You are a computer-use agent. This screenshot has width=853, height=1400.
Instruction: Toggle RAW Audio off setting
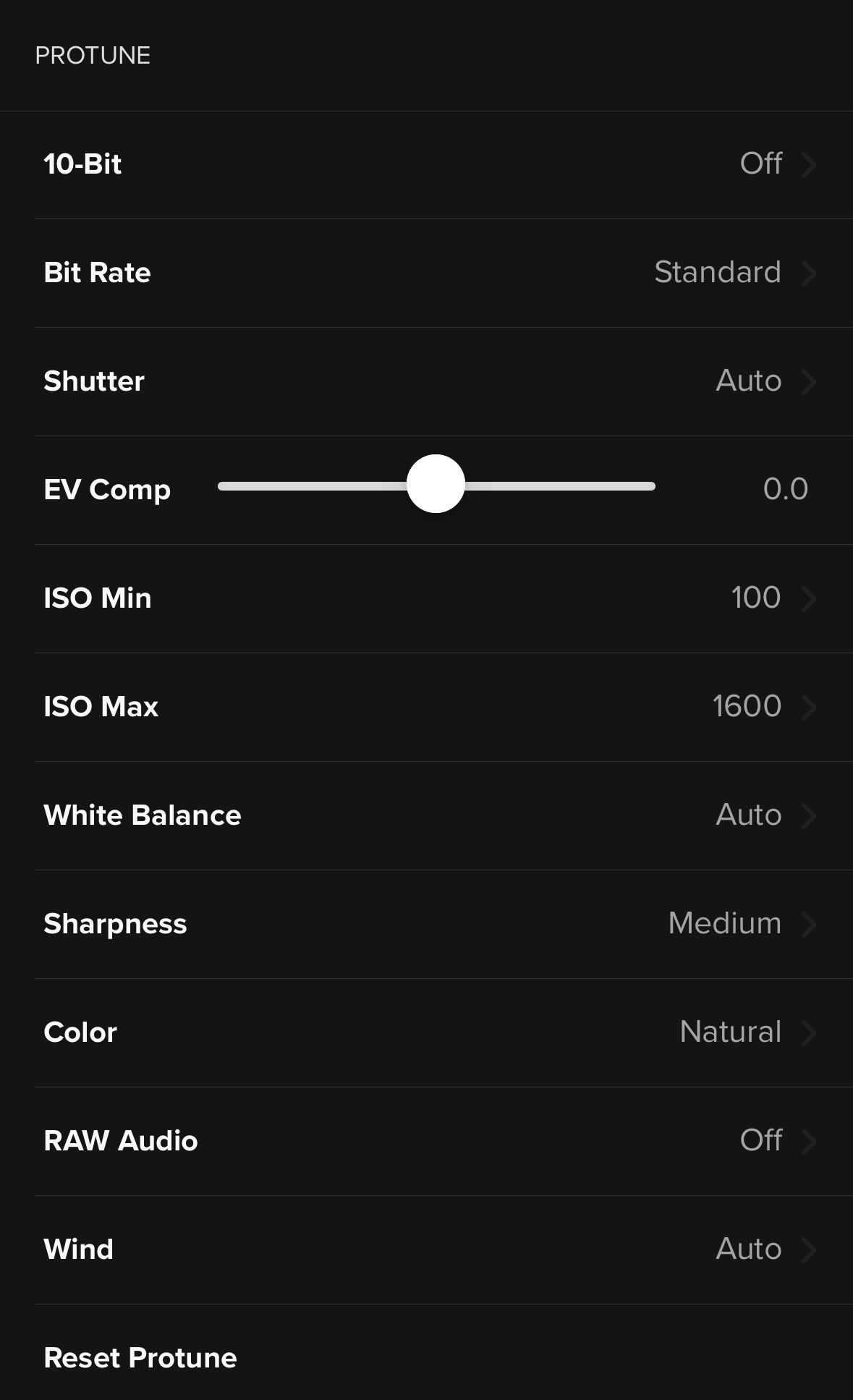(x=426, y=1140)
